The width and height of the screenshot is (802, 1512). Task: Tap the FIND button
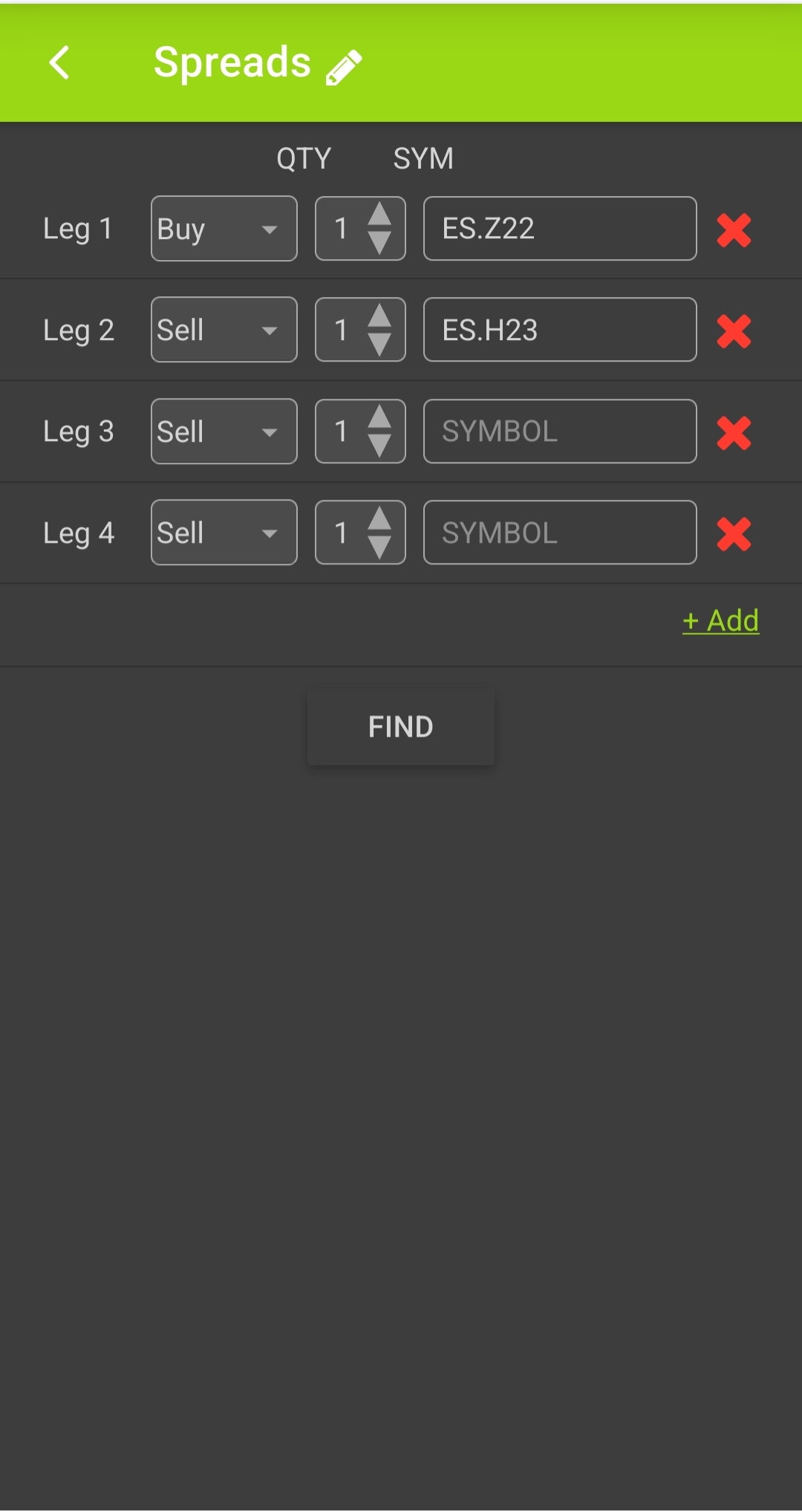coord(401,727)
